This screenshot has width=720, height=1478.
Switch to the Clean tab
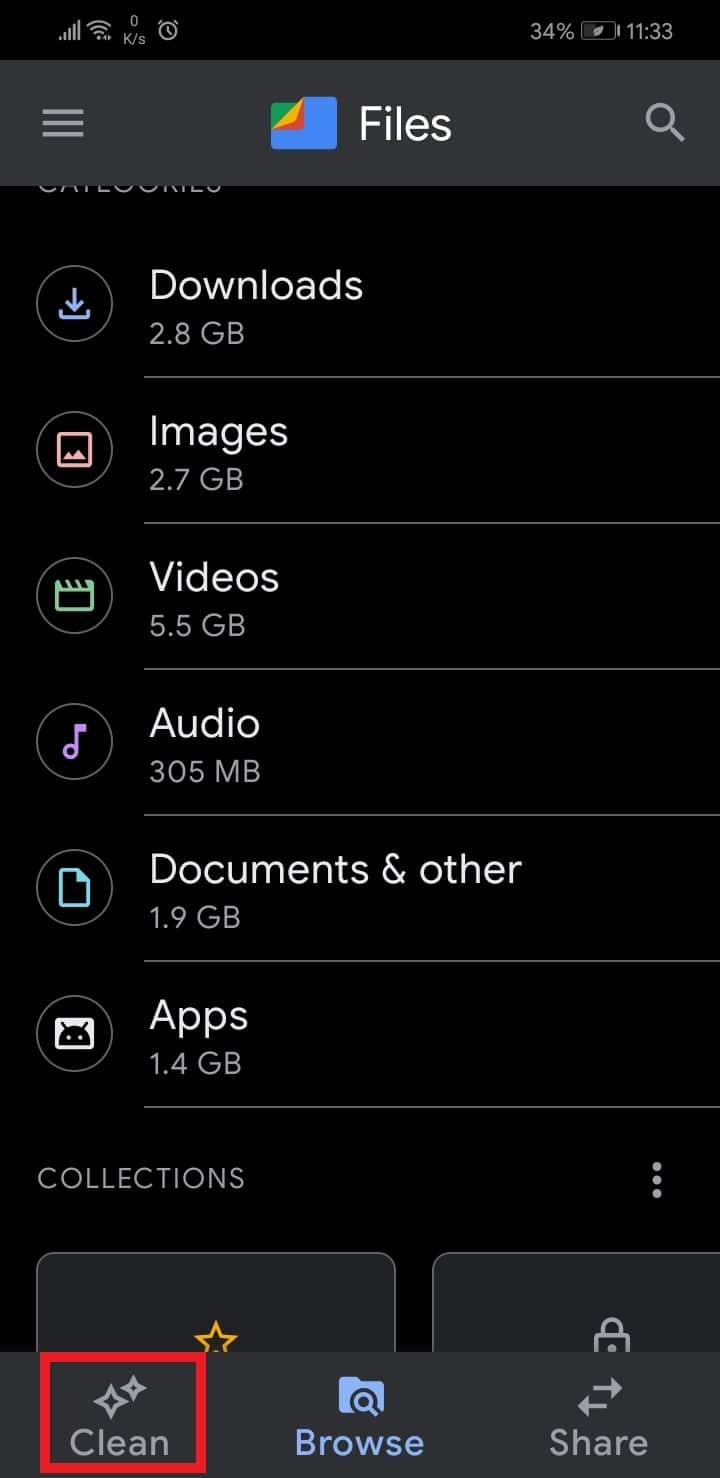(120, 1413)
